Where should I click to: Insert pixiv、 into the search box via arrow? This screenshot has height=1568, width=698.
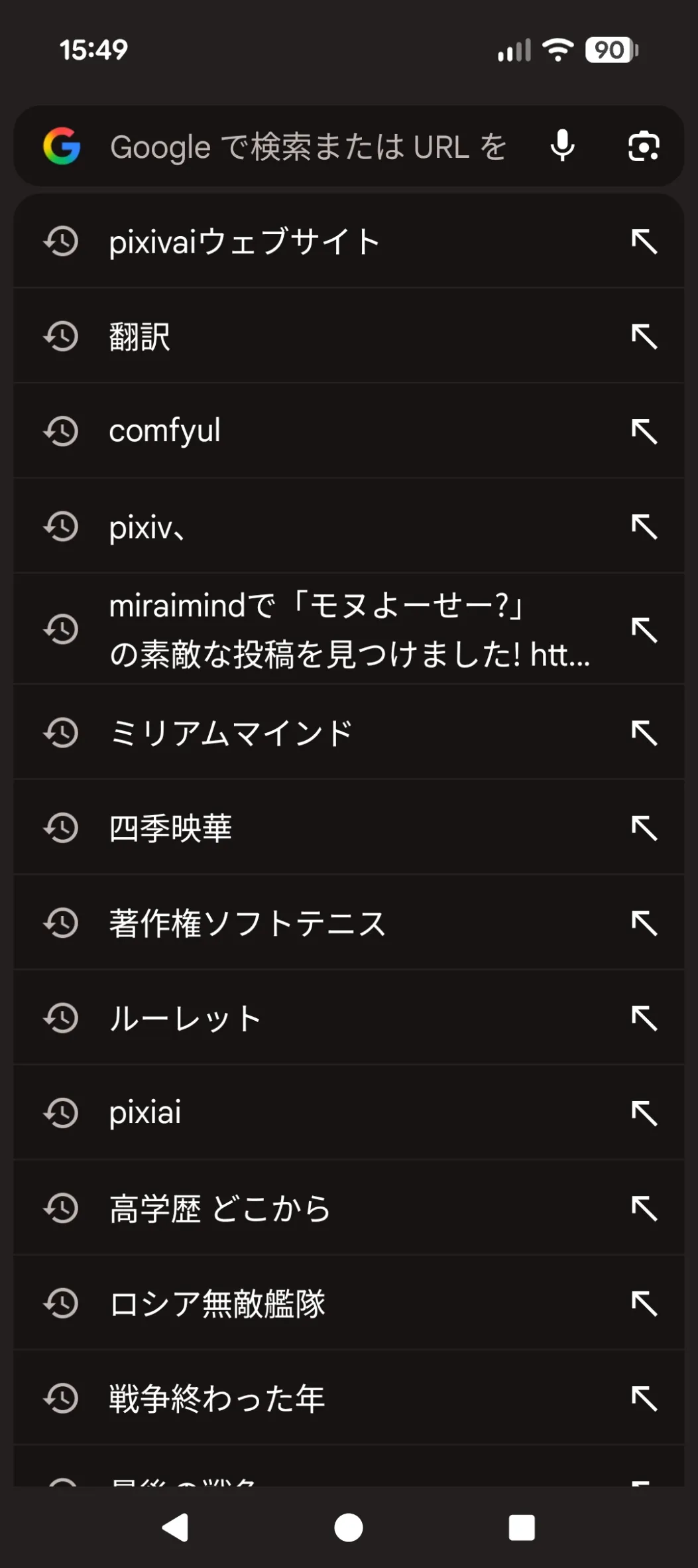click(x=644, y=527)
